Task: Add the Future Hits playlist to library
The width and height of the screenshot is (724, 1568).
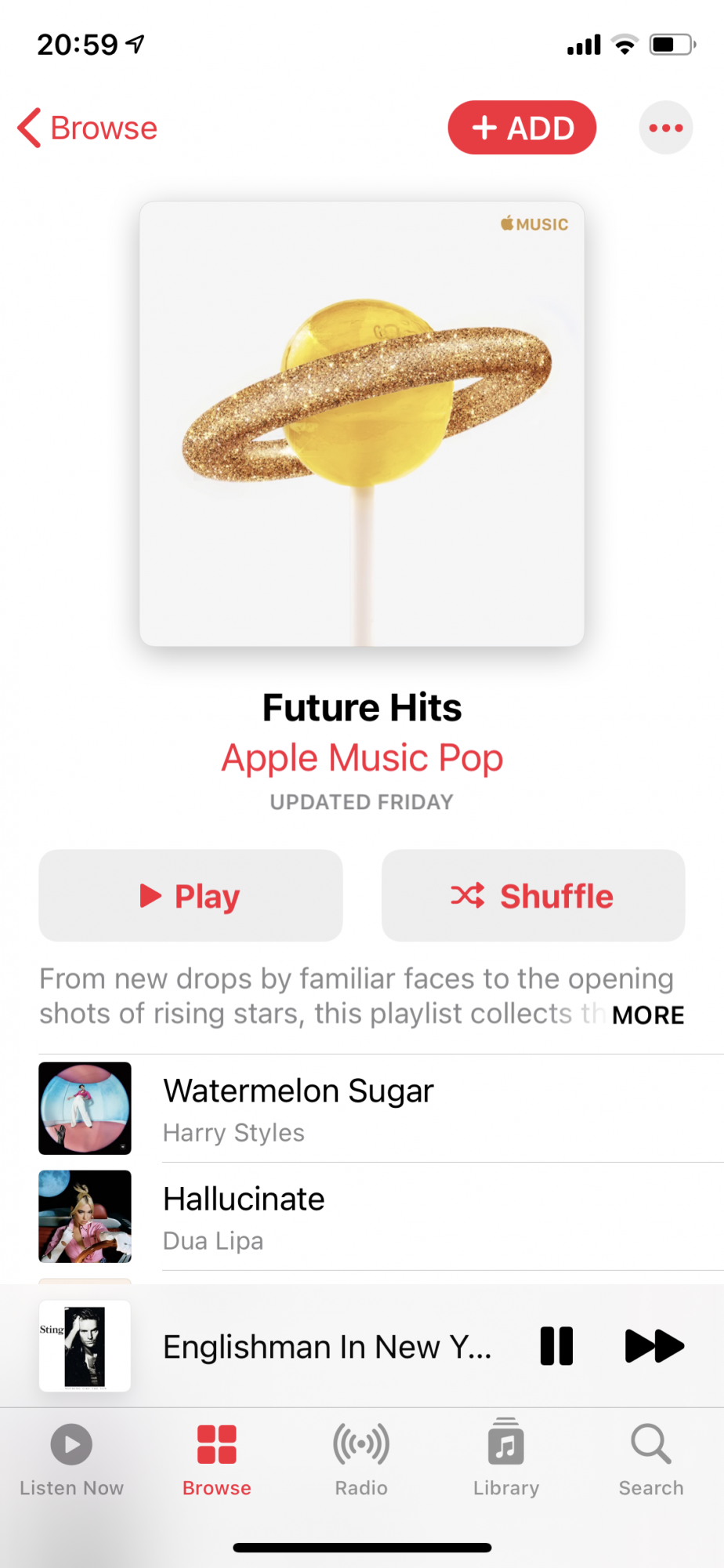Action: 522,128
